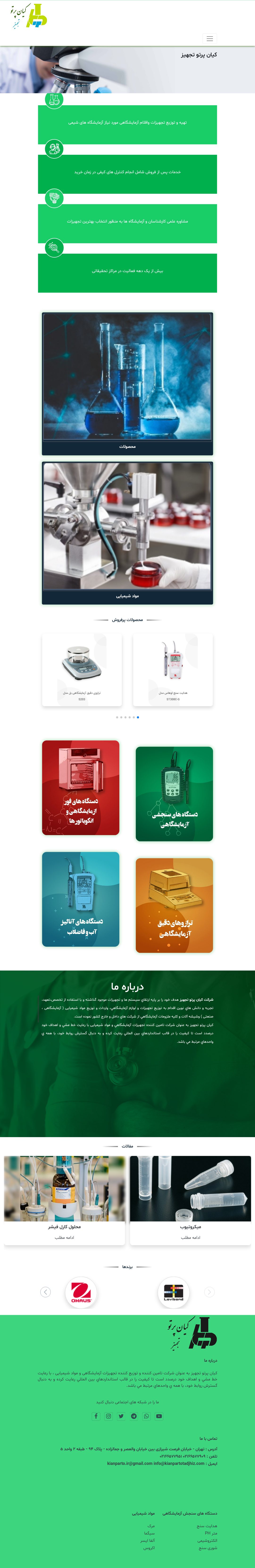The width and height of the screenshot is (255, 1568).
Task: Open the محصولات products card
Action: click(x=127, y=383)
